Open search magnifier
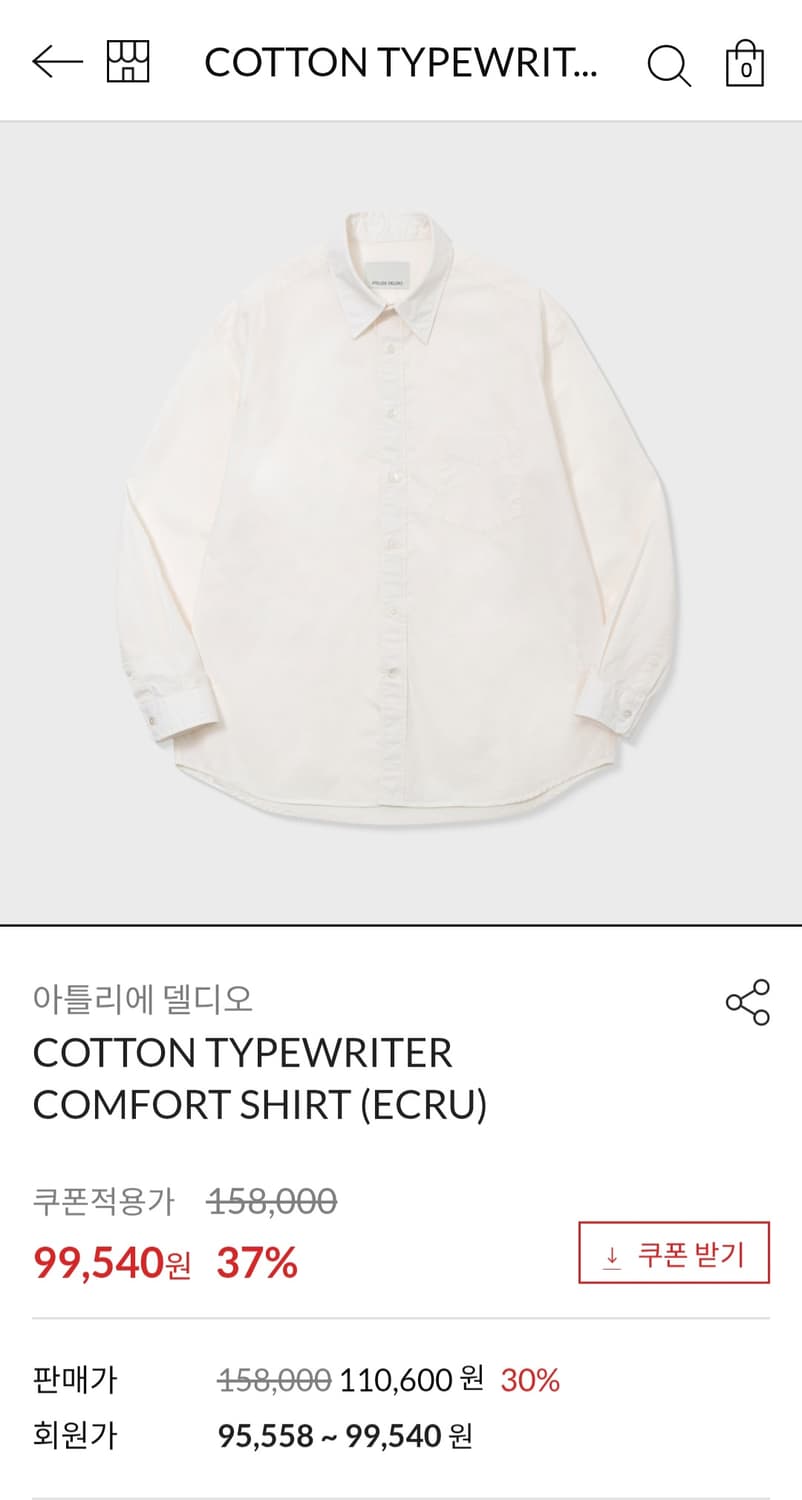The height and width of the screenshot is (1500, 802). tap(668, 64)
